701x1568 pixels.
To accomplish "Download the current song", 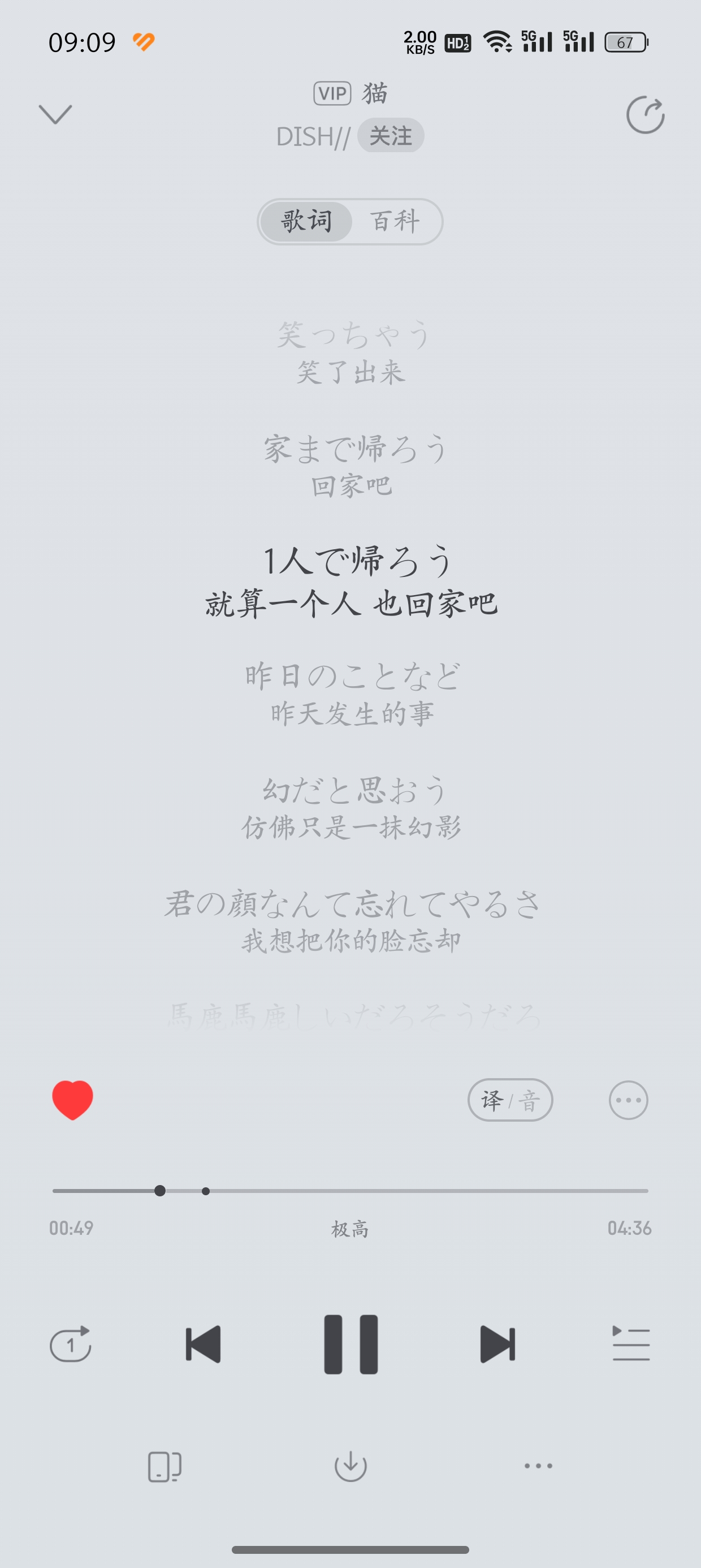I will pos(350,1466).
